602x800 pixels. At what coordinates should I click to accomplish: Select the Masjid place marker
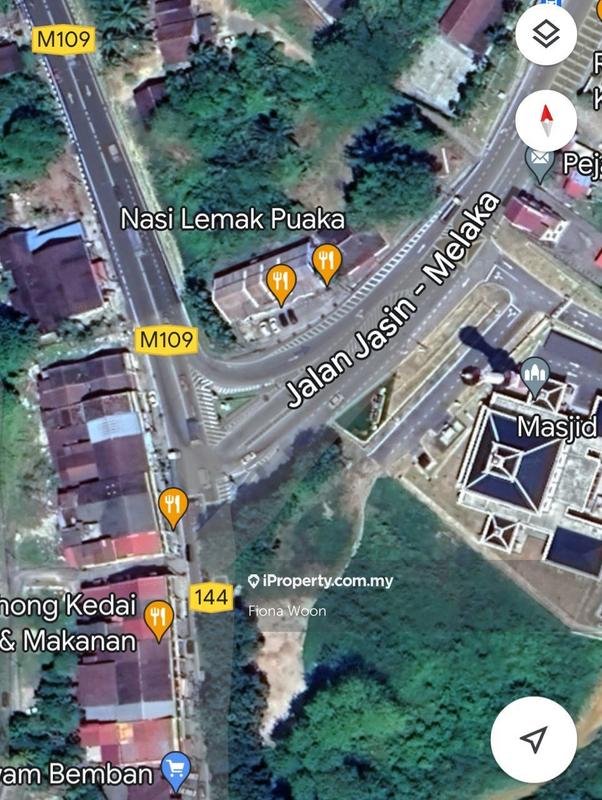535,376
